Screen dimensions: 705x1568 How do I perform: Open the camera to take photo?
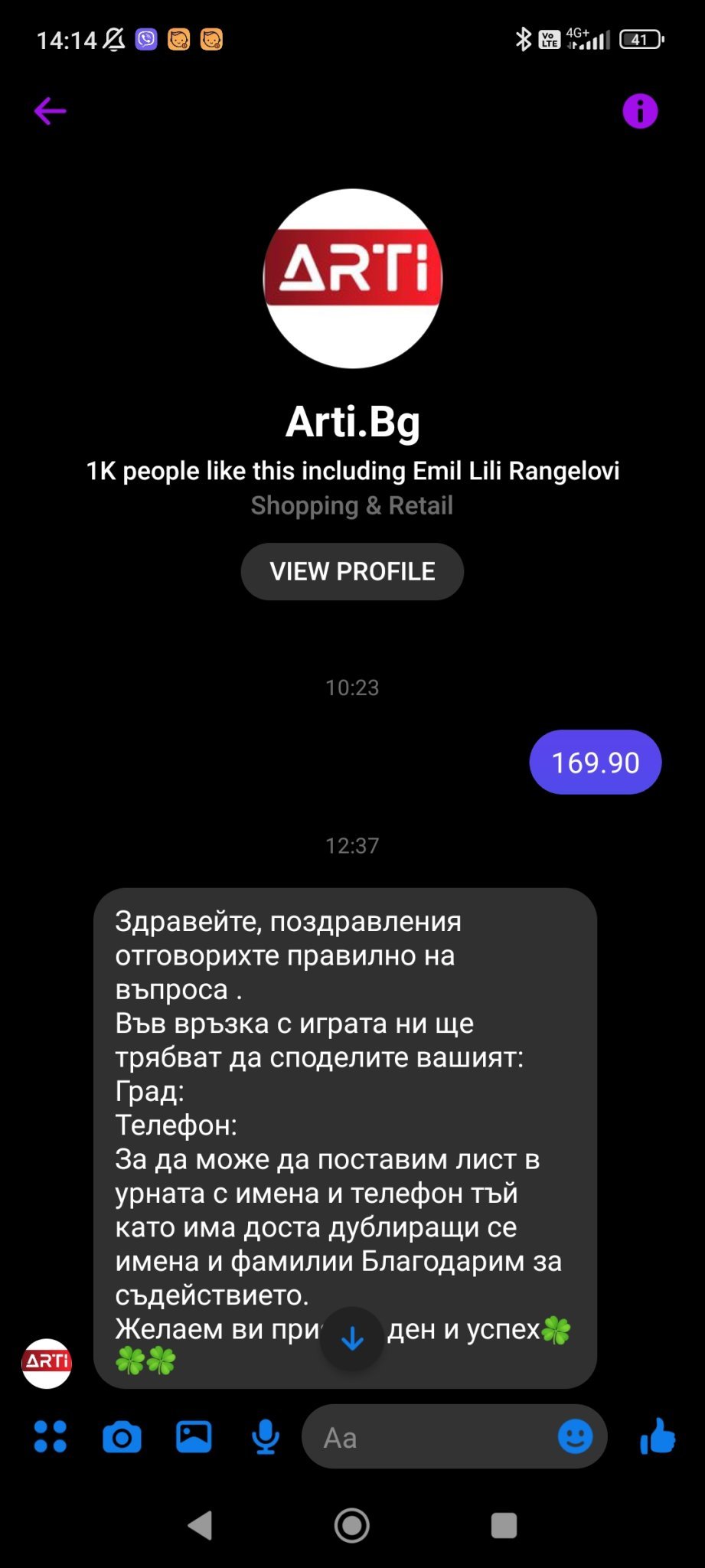coord(122,1437)
